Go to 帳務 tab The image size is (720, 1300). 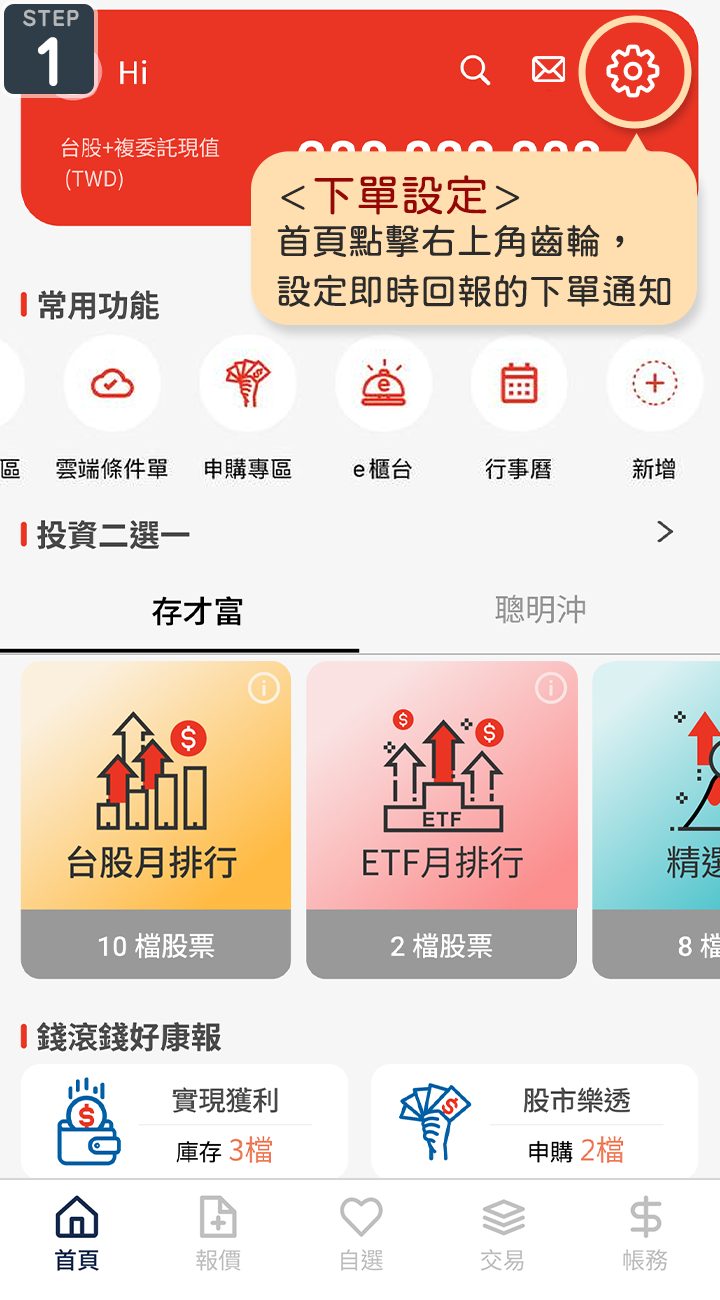point(645,1234)
